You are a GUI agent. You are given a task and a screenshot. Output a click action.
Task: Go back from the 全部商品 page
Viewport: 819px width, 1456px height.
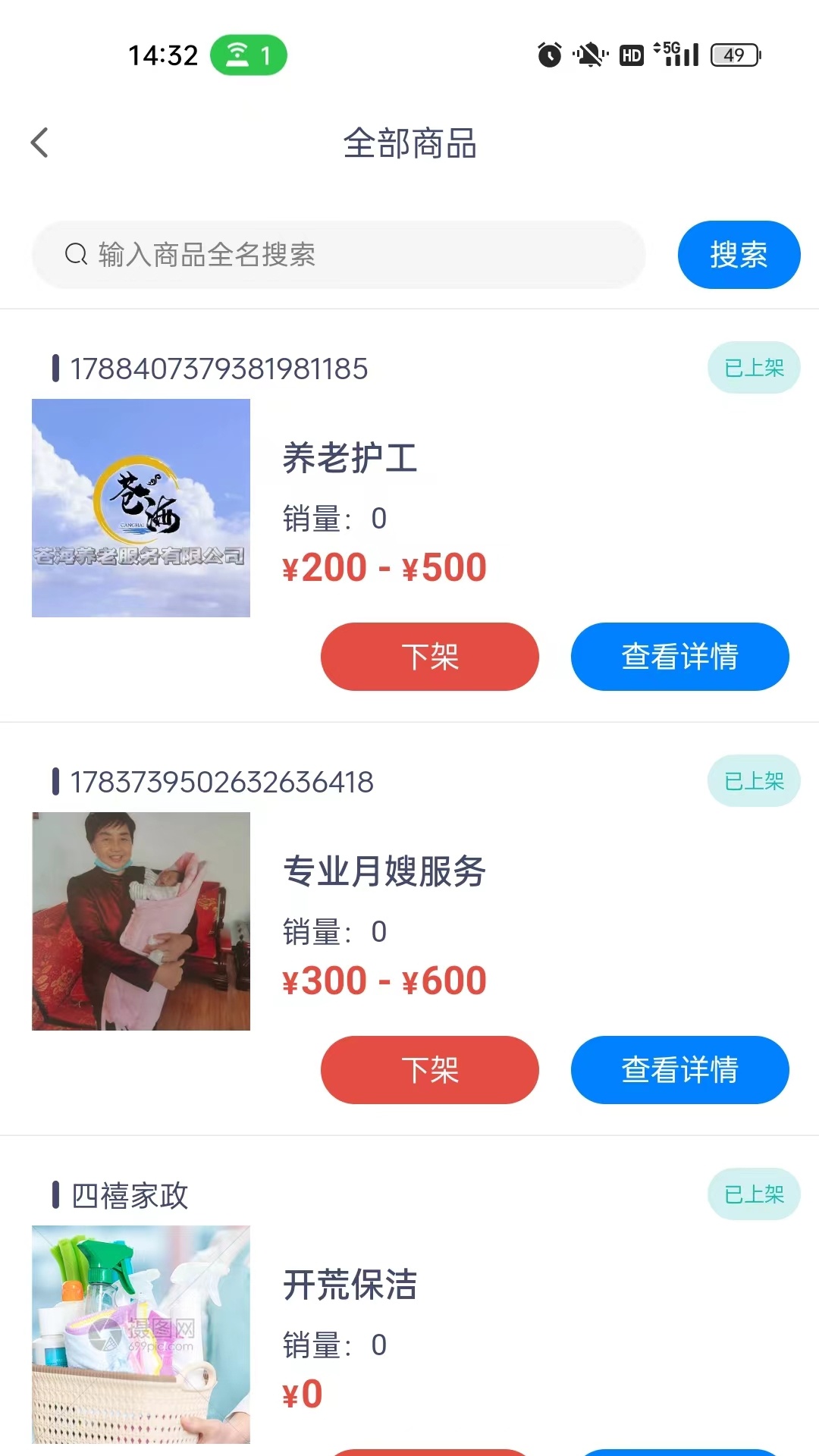coord(39,143)
